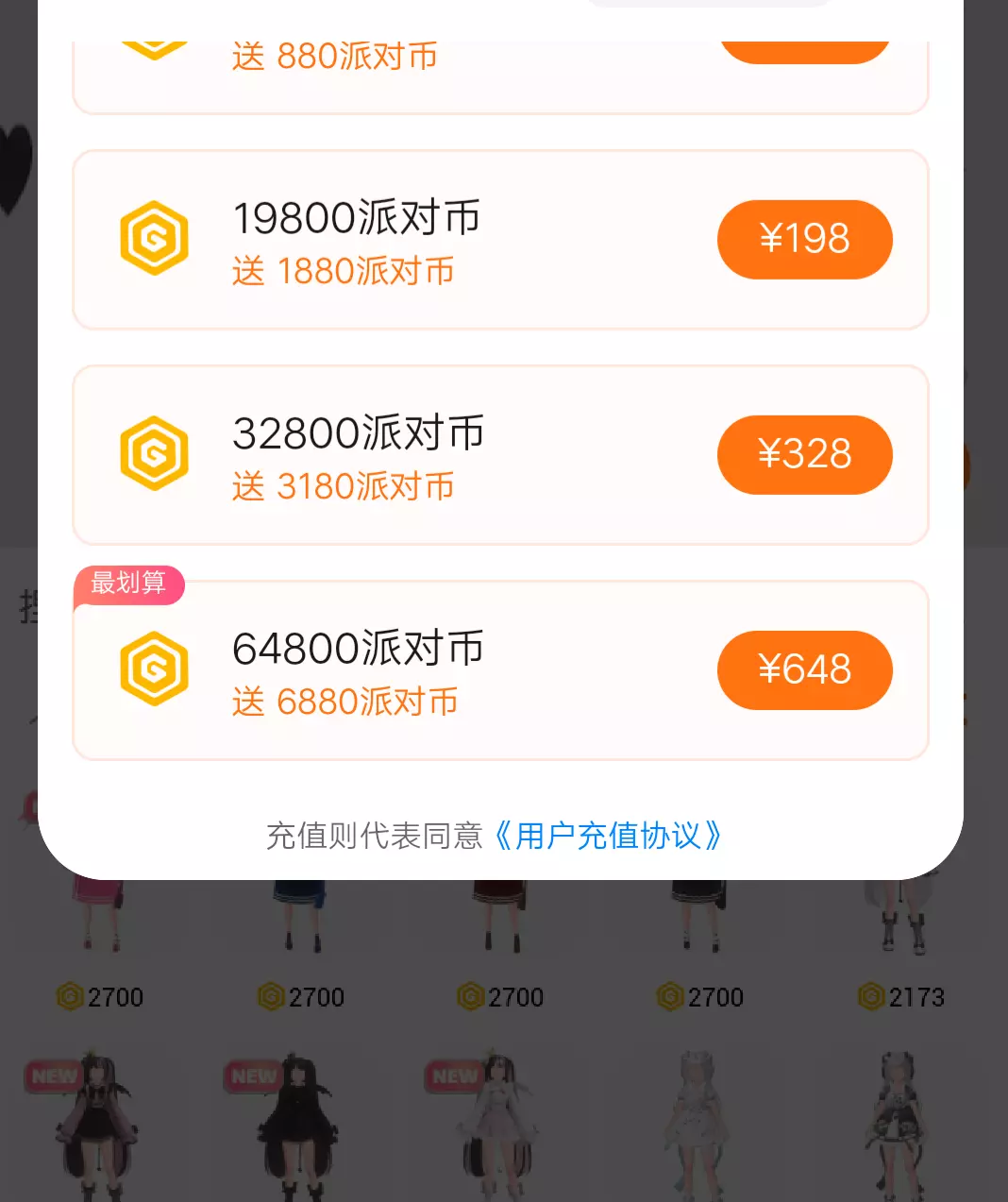
Task: Purchase the ¥328 coin package
Action: (804, 454)
